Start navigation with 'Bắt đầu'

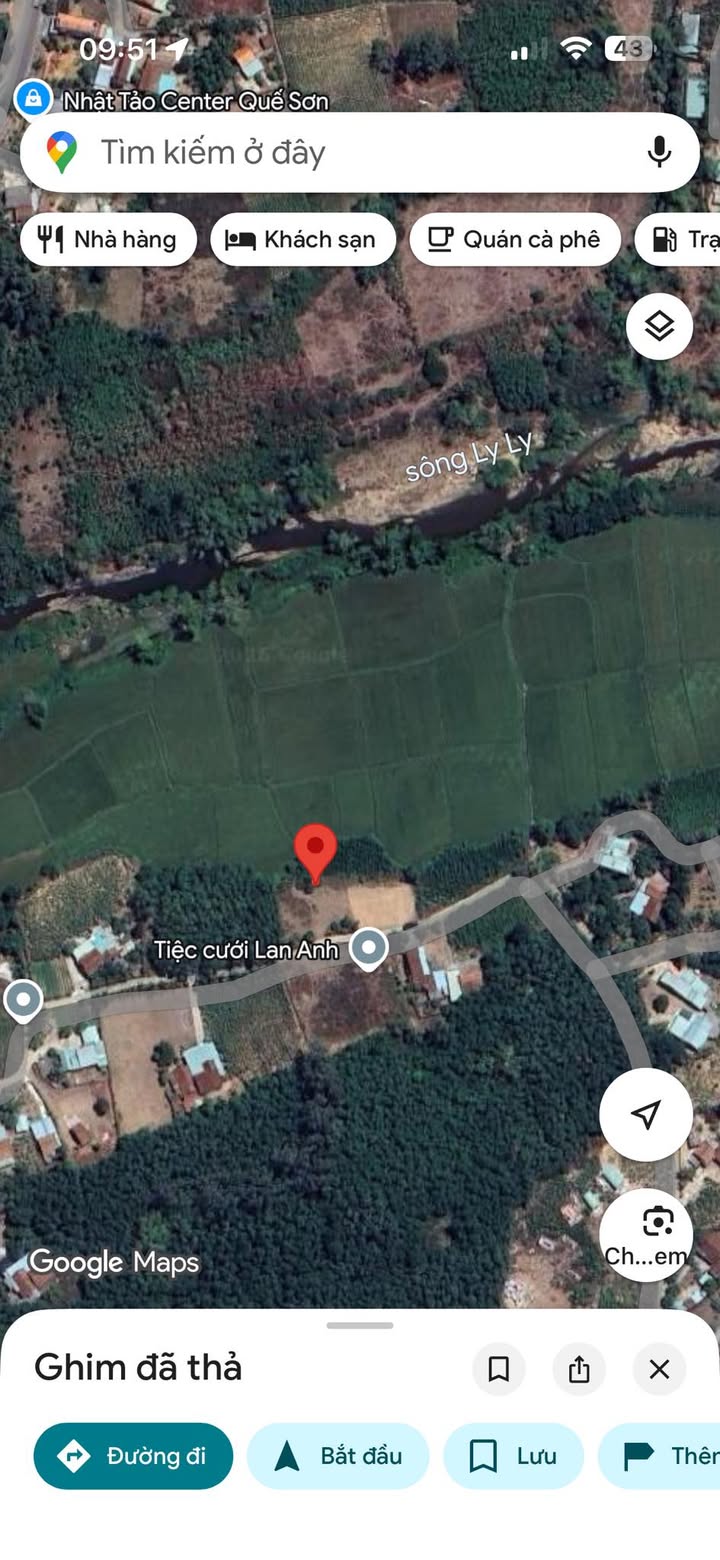coord(338,1456)
